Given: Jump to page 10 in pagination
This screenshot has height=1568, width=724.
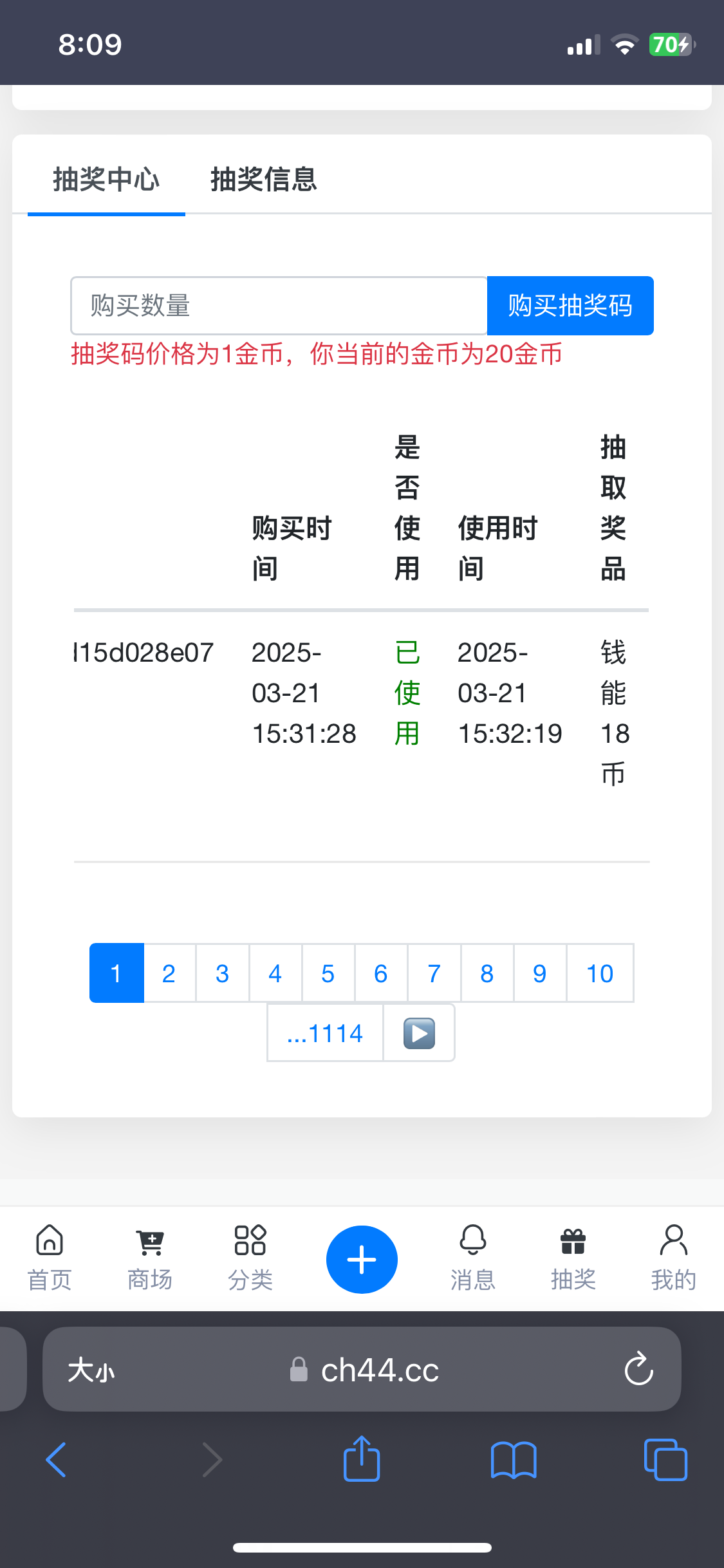Looking at the screenshot, I should tap(599, 973).
